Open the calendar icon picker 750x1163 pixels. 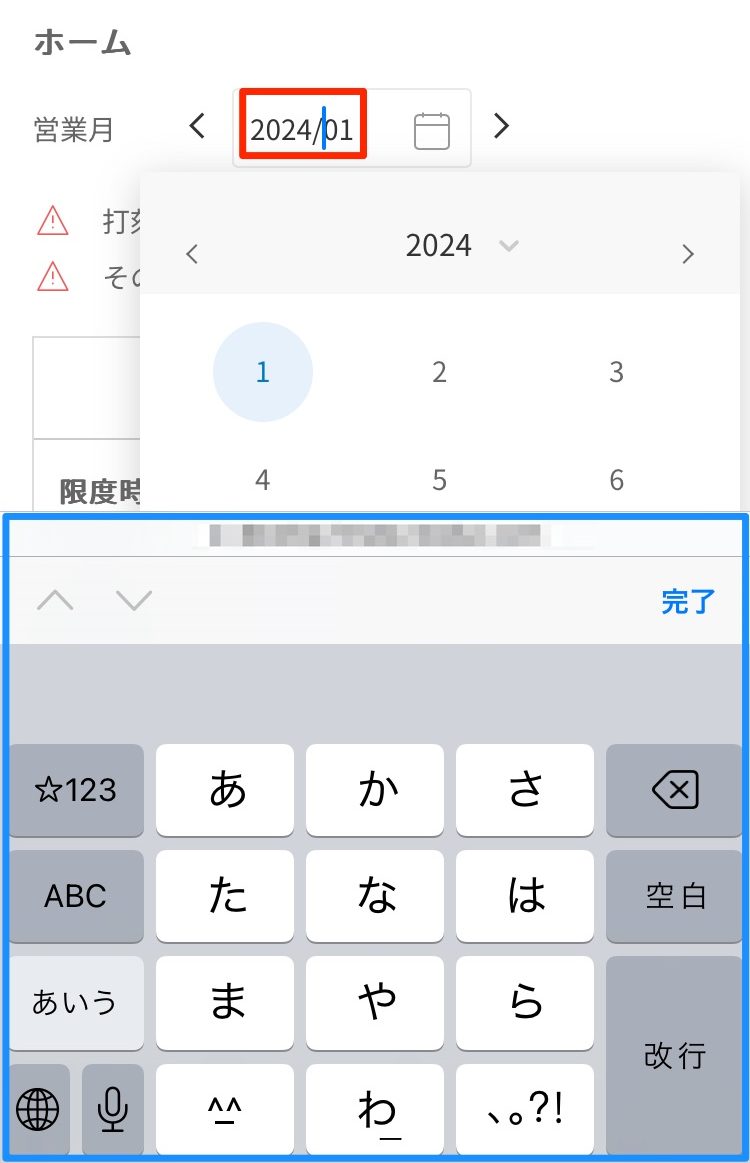pos(432,130)
